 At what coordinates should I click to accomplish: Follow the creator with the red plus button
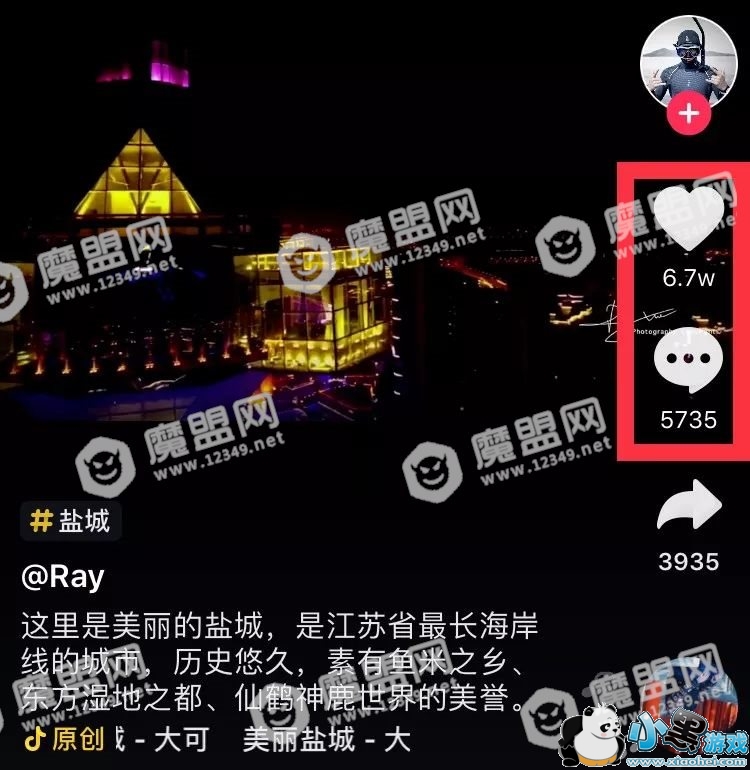pyautogui.click(x=688, y=114)
